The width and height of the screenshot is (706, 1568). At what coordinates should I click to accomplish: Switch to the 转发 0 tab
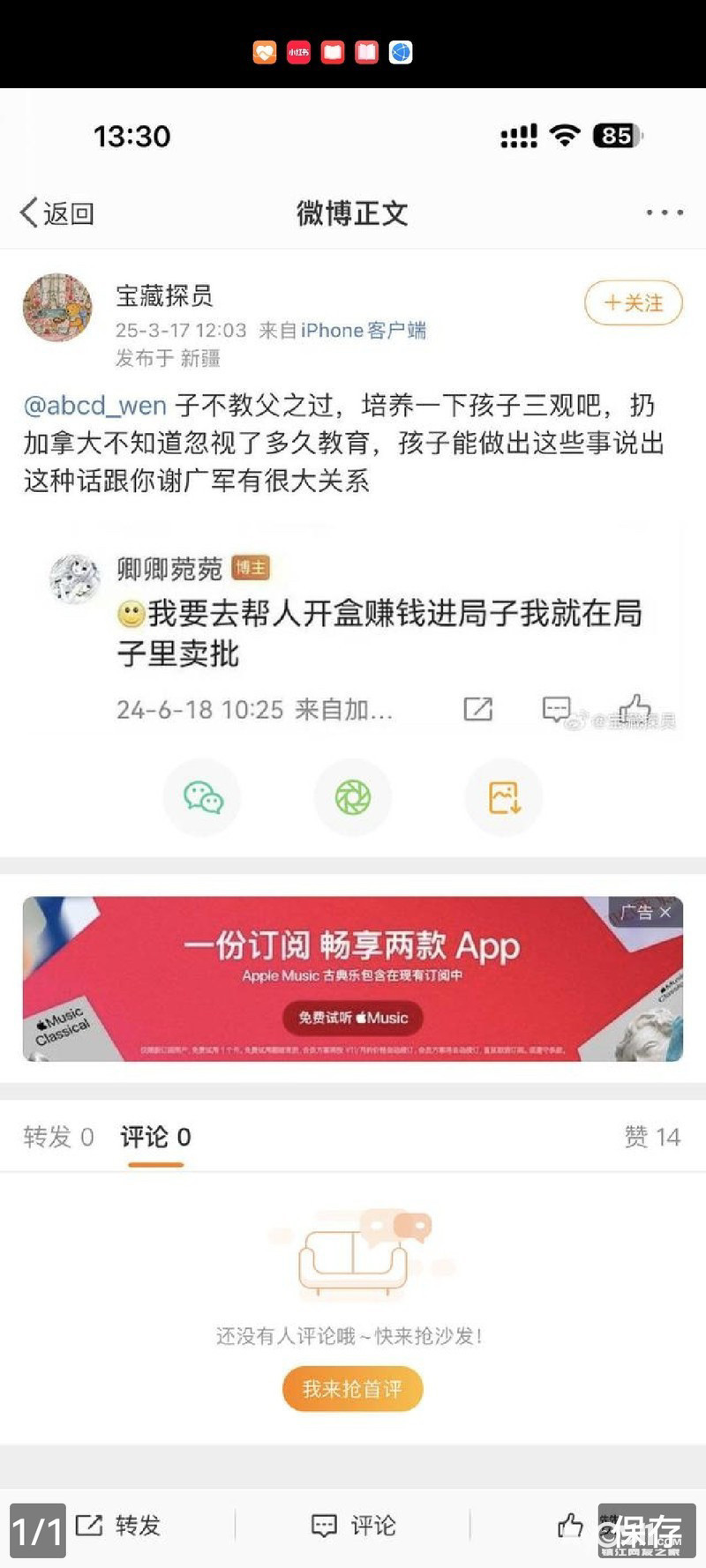58,1137
